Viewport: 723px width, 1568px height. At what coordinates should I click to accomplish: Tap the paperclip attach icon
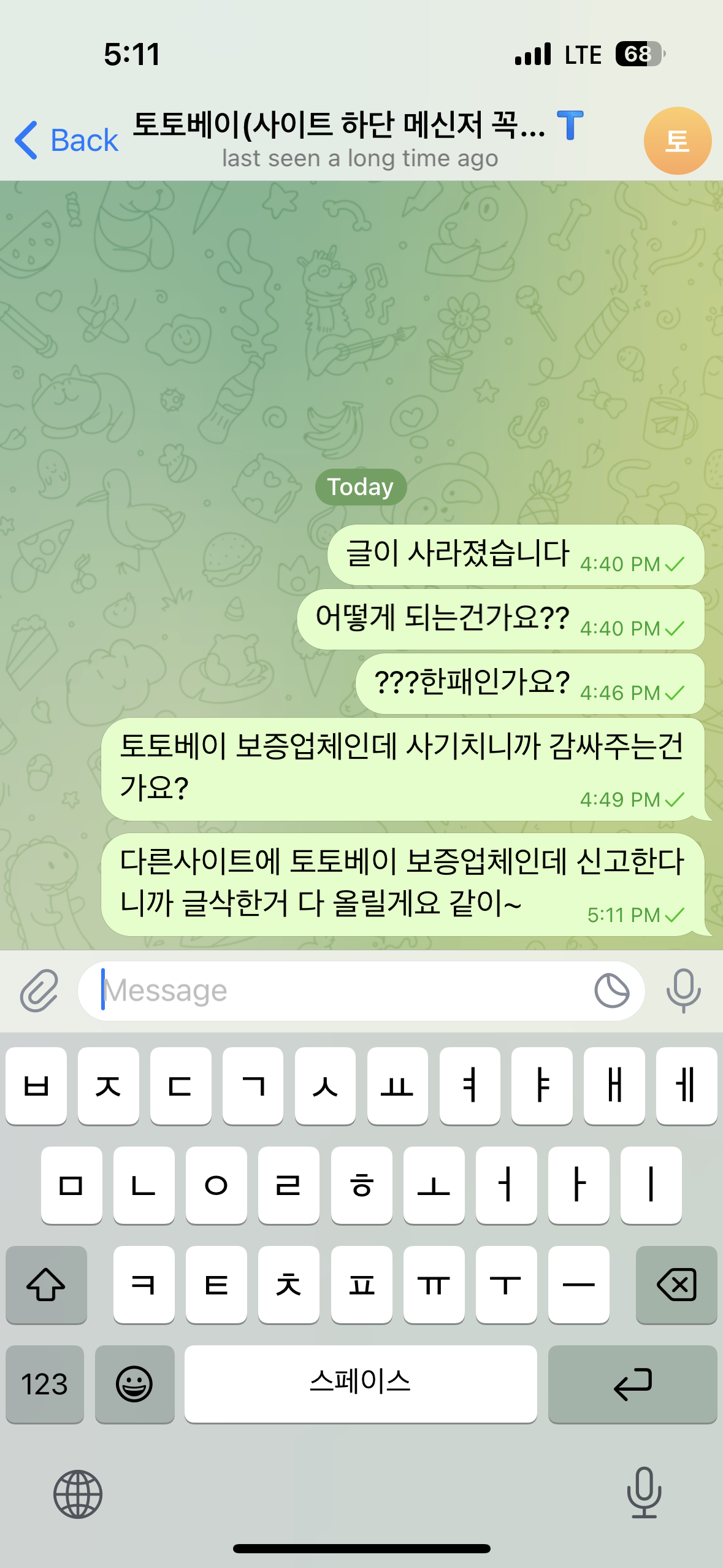pyautogui.click(x=39, y=990)
